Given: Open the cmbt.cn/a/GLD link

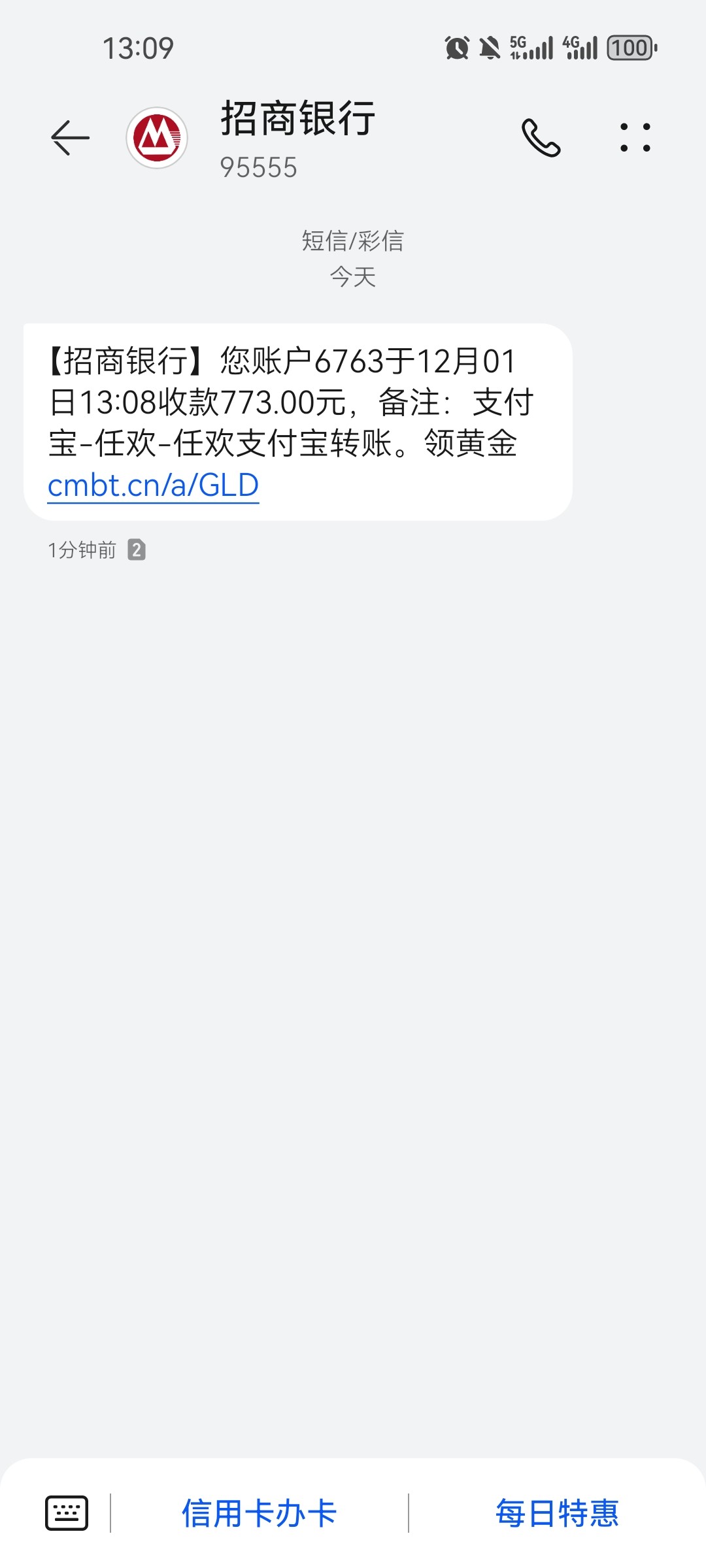Looking at the screenshot, I should (x=154, y=485).
